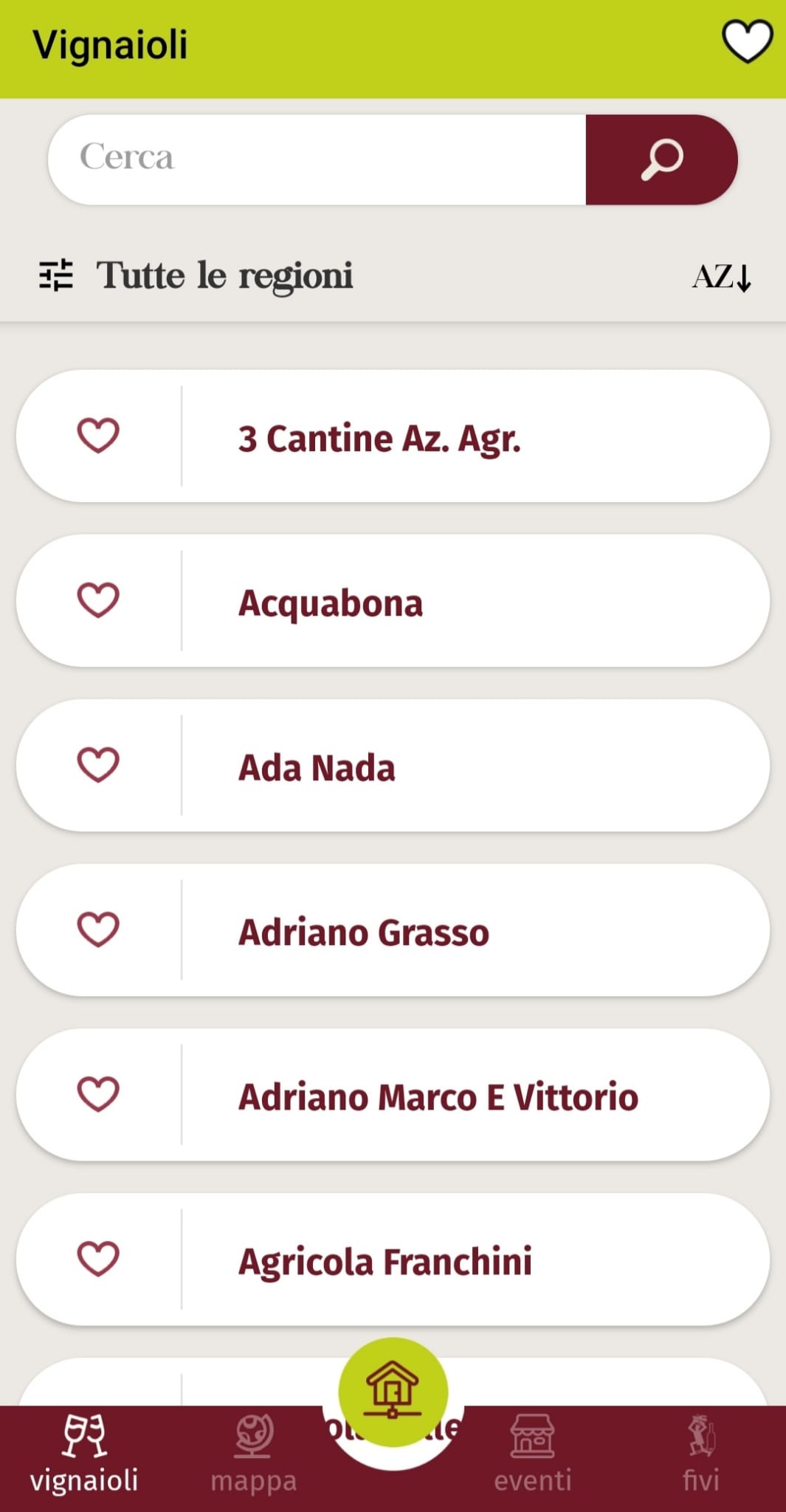This screenshot has height=1512, width=786.
Task: Add Ada Nada to favorites
Action: pos(98,765)
